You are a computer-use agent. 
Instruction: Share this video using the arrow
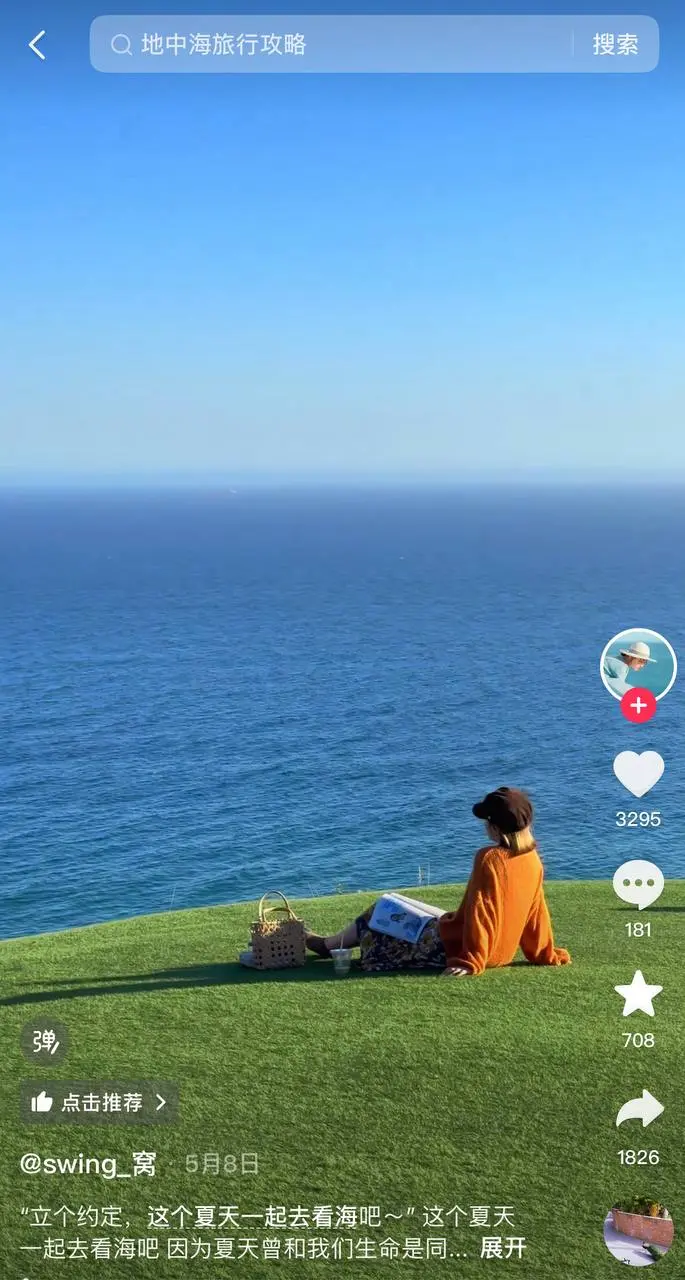click(x=638, y=1110)
